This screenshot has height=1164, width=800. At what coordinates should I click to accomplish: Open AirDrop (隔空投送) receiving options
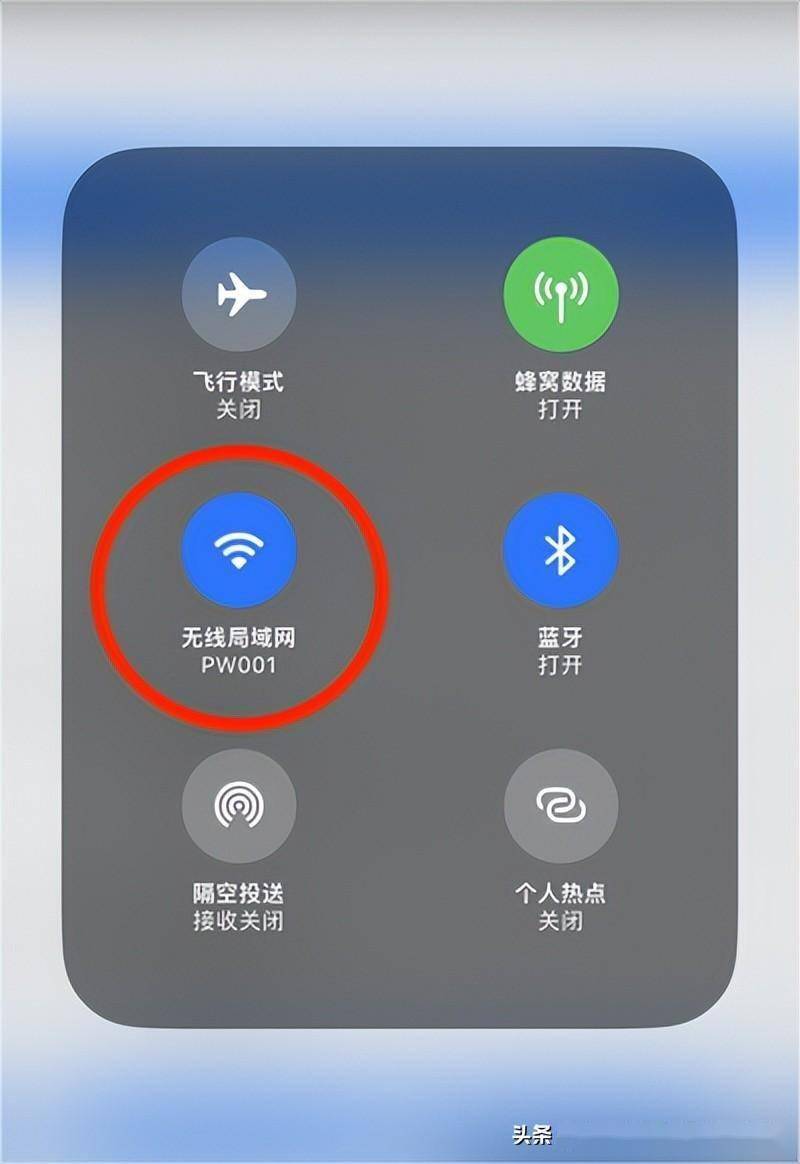tap(239, 806)
